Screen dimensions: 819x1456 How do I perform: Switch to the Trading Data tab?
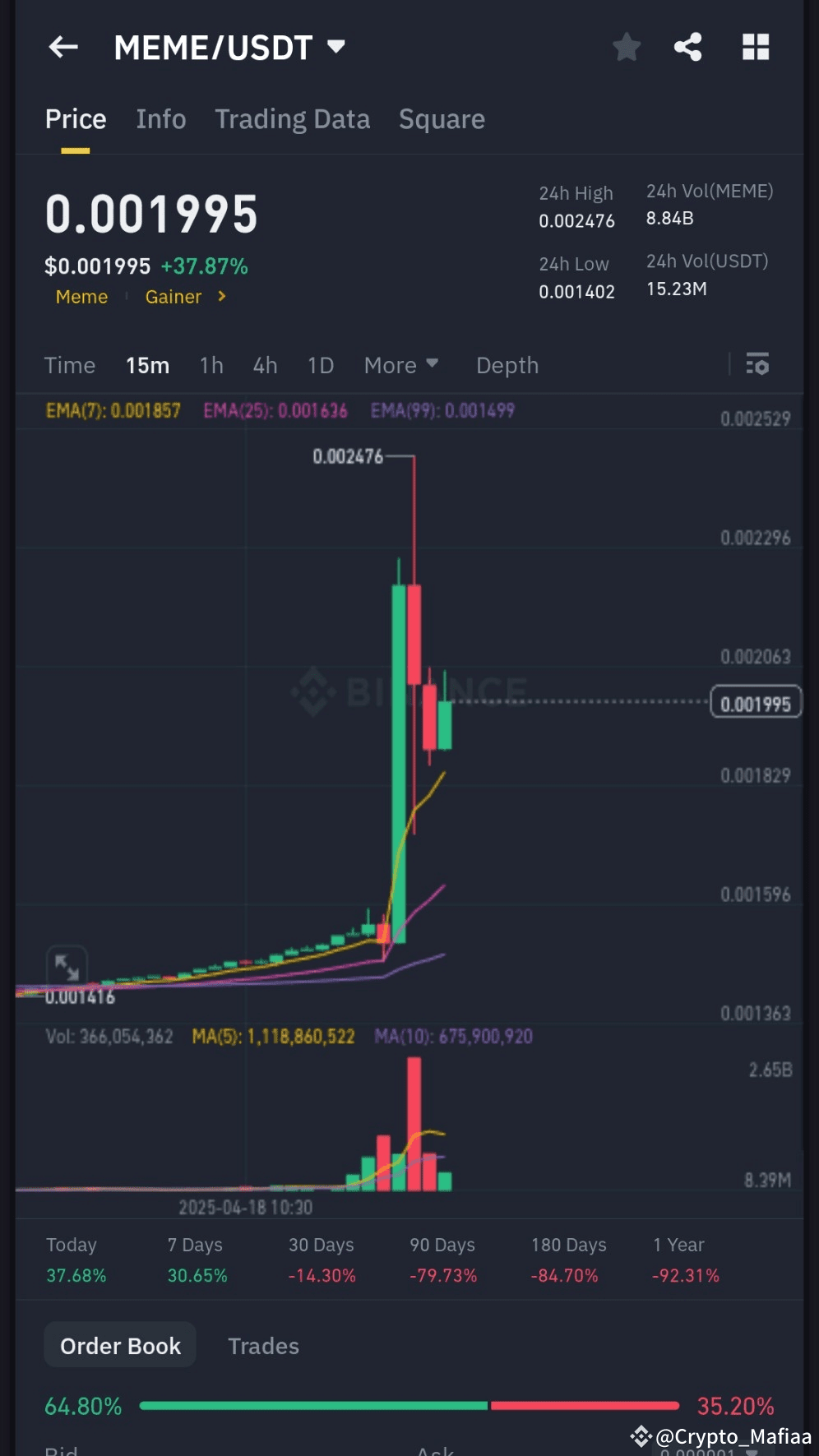coord(293,119)
